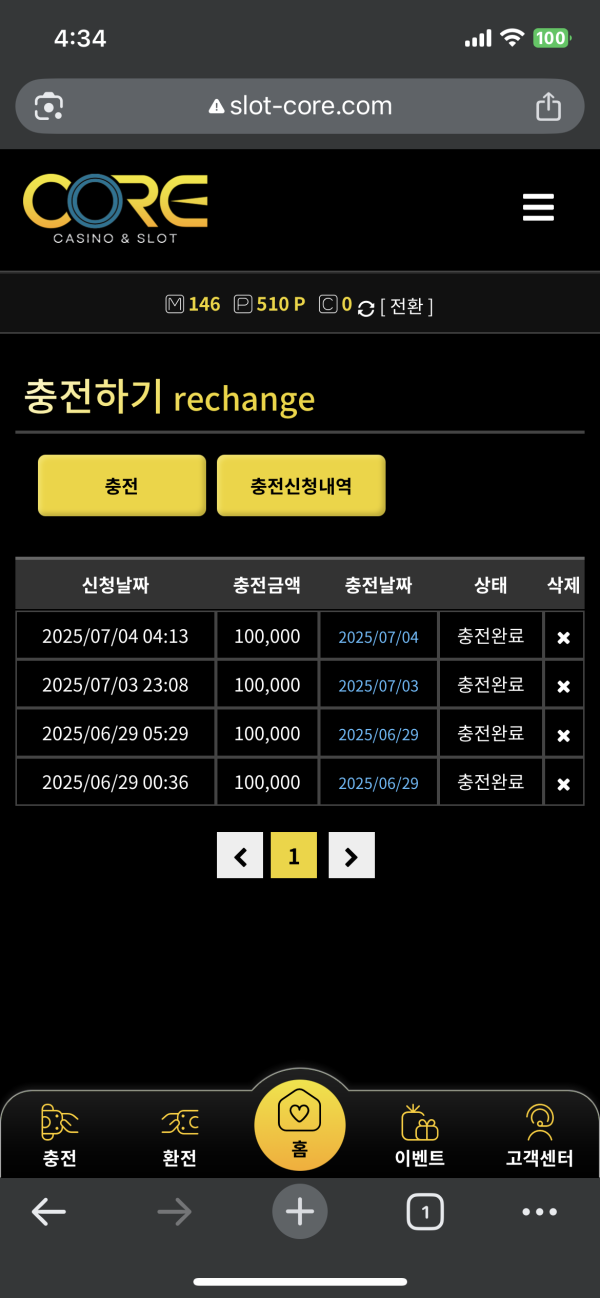
Task: Tap the slot-core.com address bar
Action: pyautogui.click(x=300, y=106)
